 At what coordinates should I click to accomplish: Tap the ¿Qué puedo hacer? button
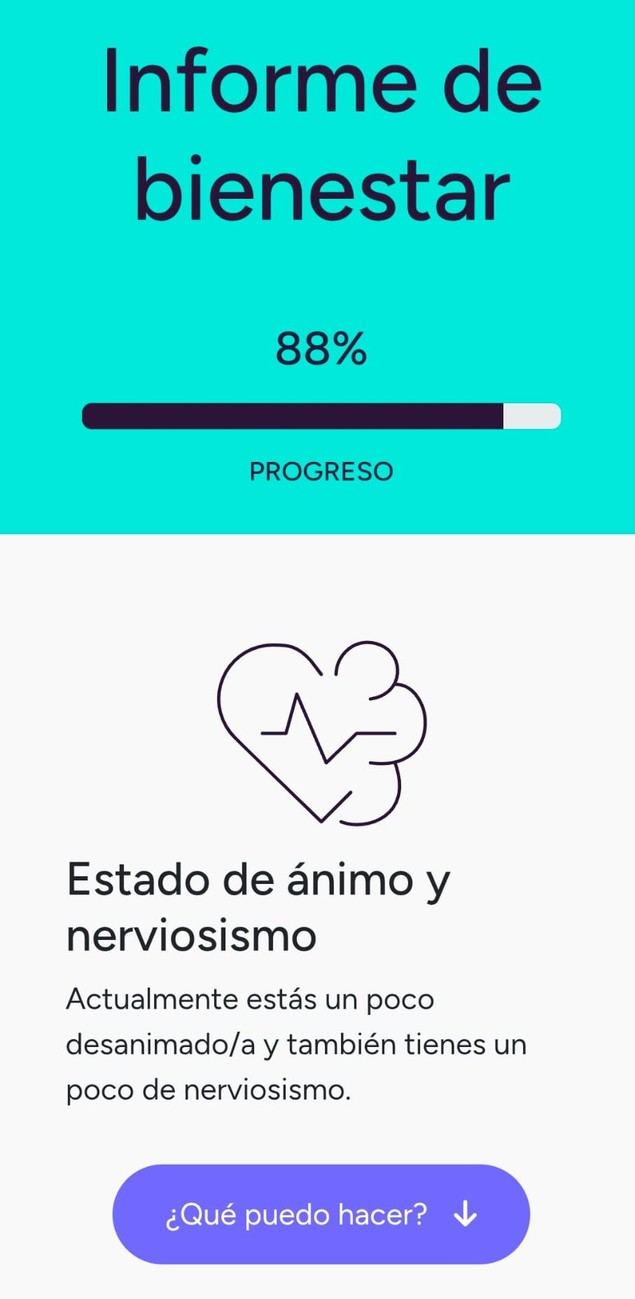click(x=320, y=1214)
